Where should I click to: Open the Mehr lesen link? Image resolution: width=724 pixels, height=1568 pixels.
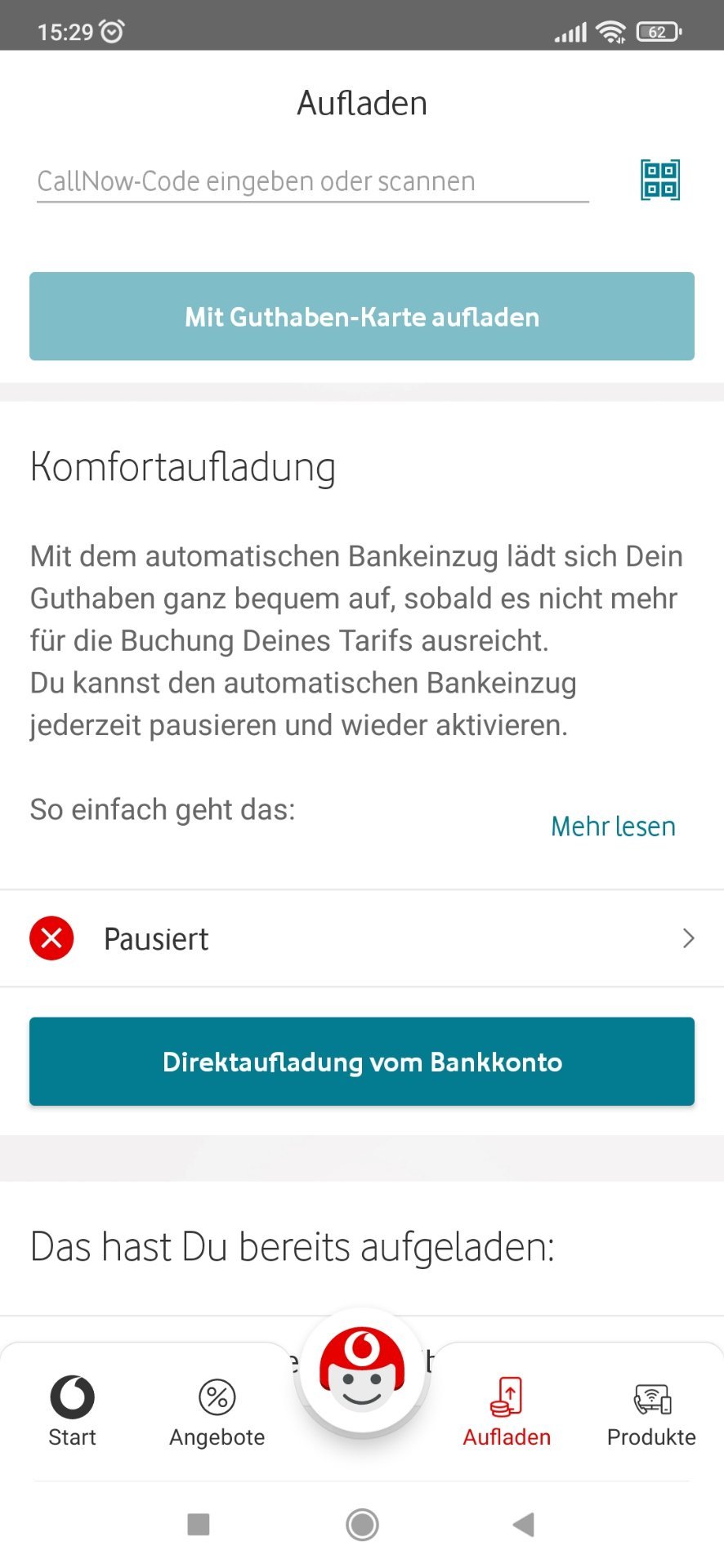(x=613, y=826)
